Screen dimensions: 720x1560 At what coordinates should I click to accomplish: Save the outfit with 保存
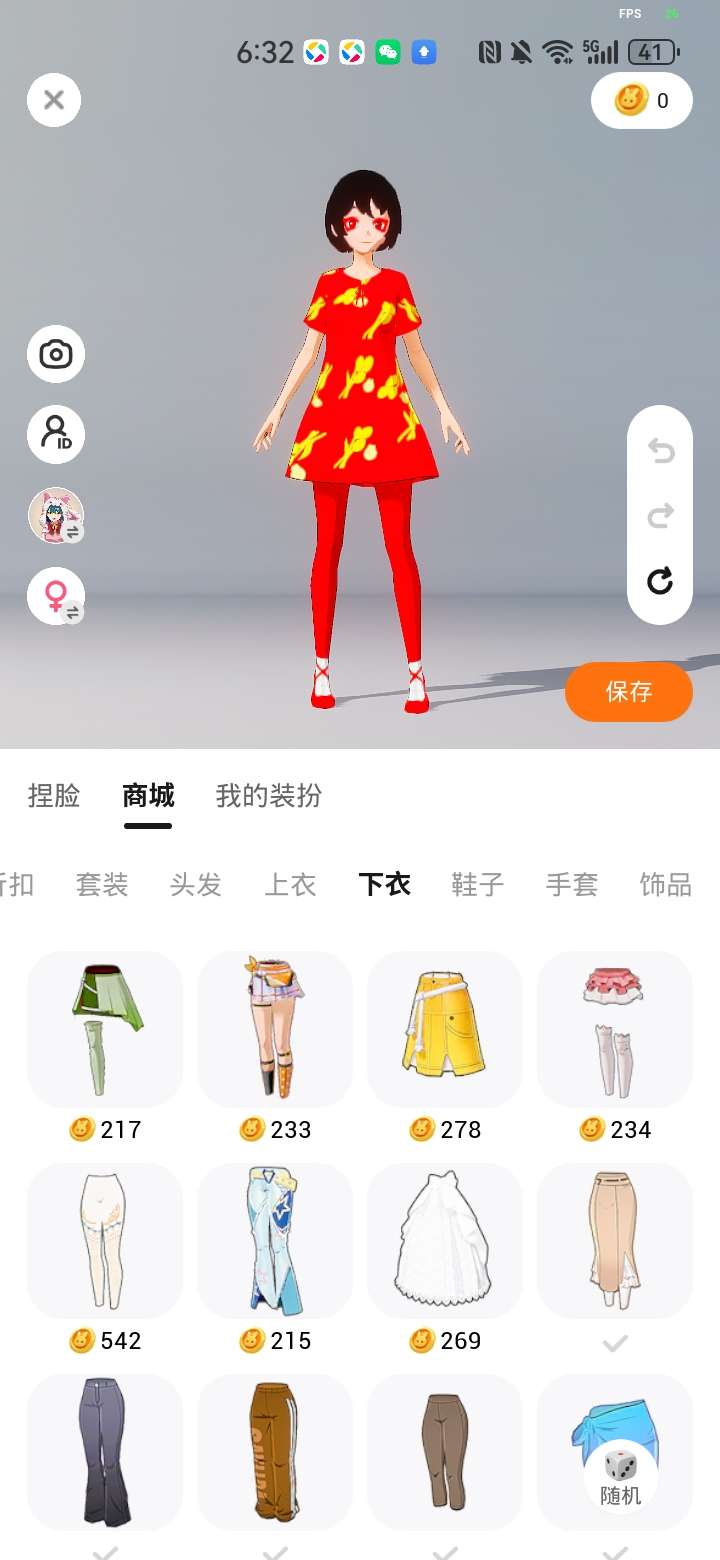(629, 691)
